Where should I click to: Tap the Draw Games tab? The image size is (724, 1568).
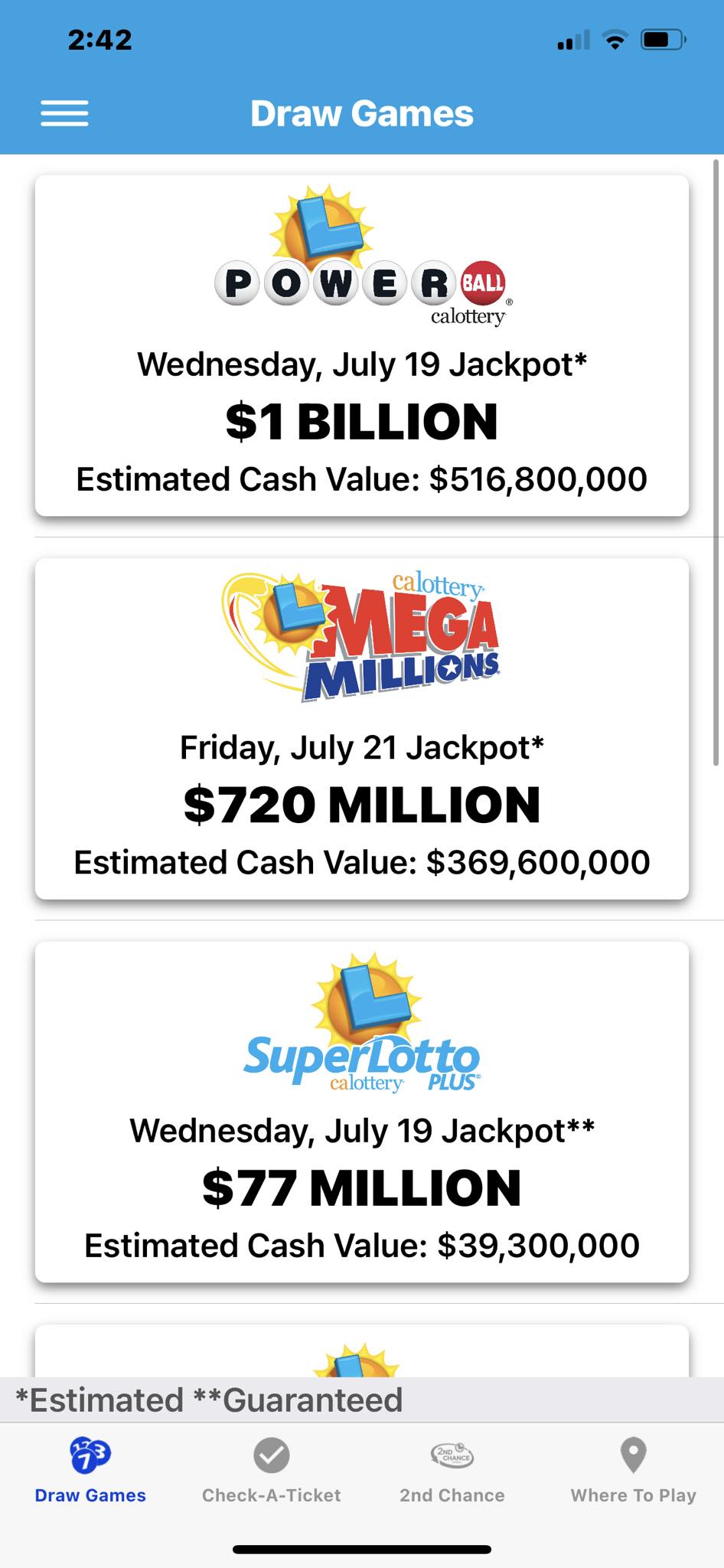point(90,1470)
